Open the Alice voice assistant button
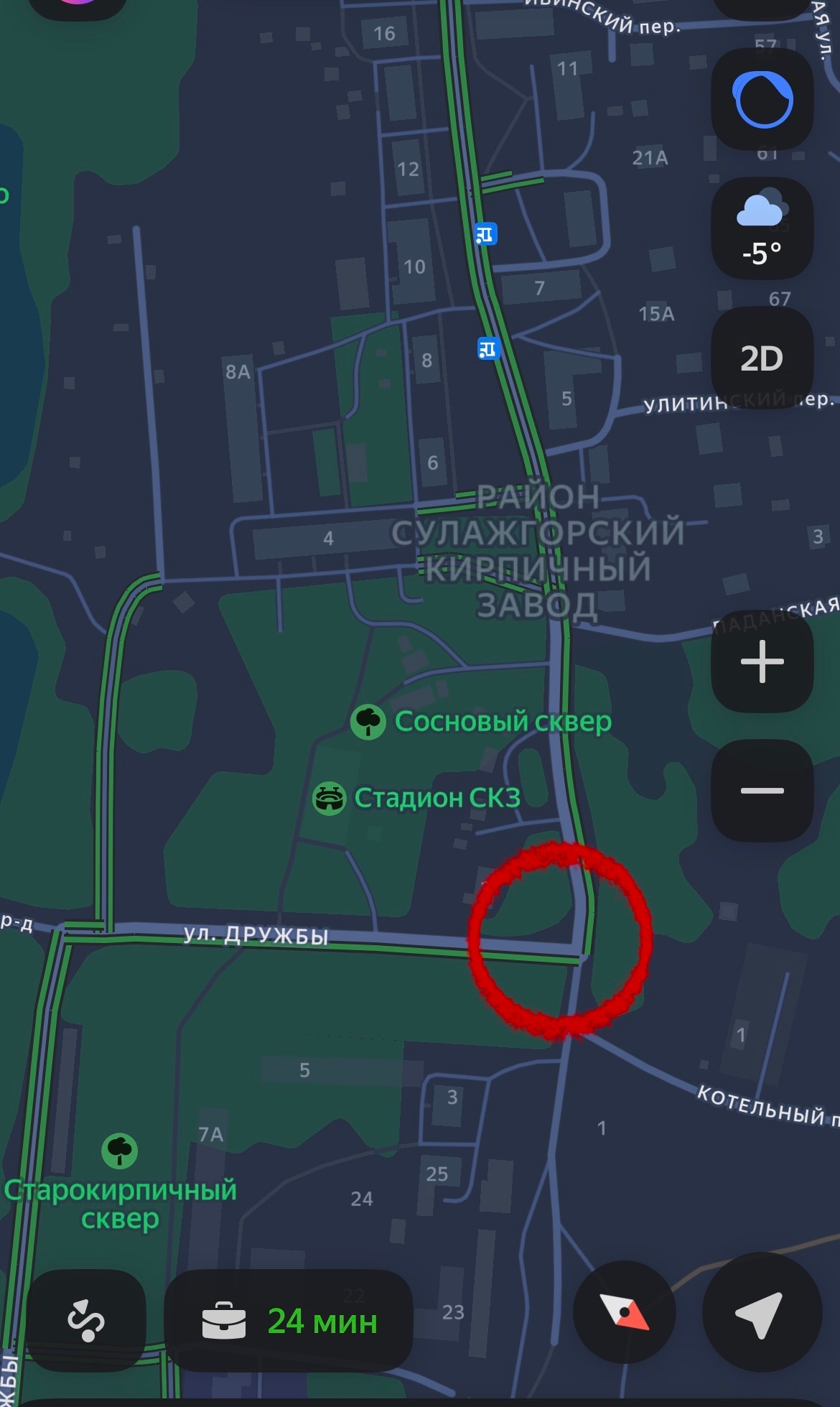Viewport: 840px width, 1407px height. point(762,100)
